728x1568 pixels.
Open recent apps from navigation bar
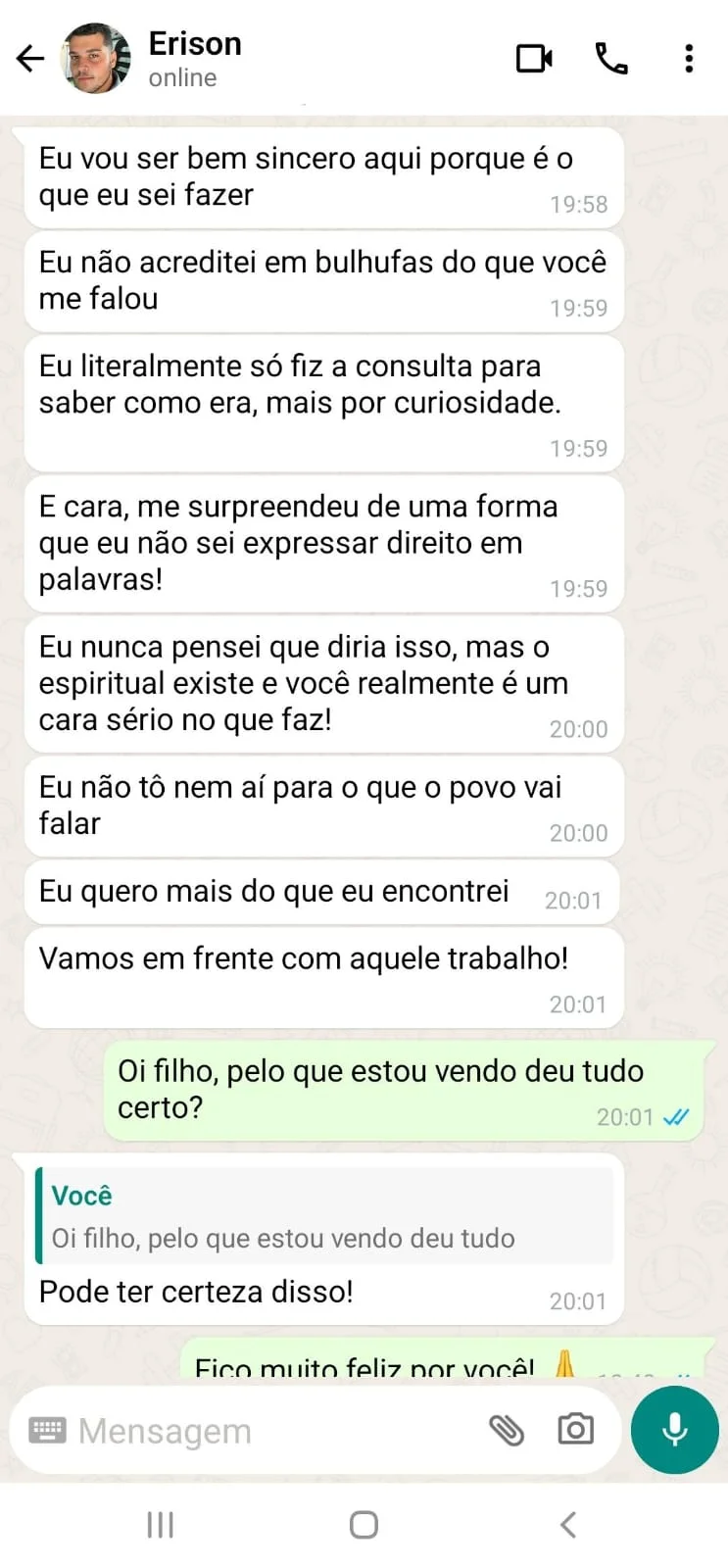pos(160,1524)
